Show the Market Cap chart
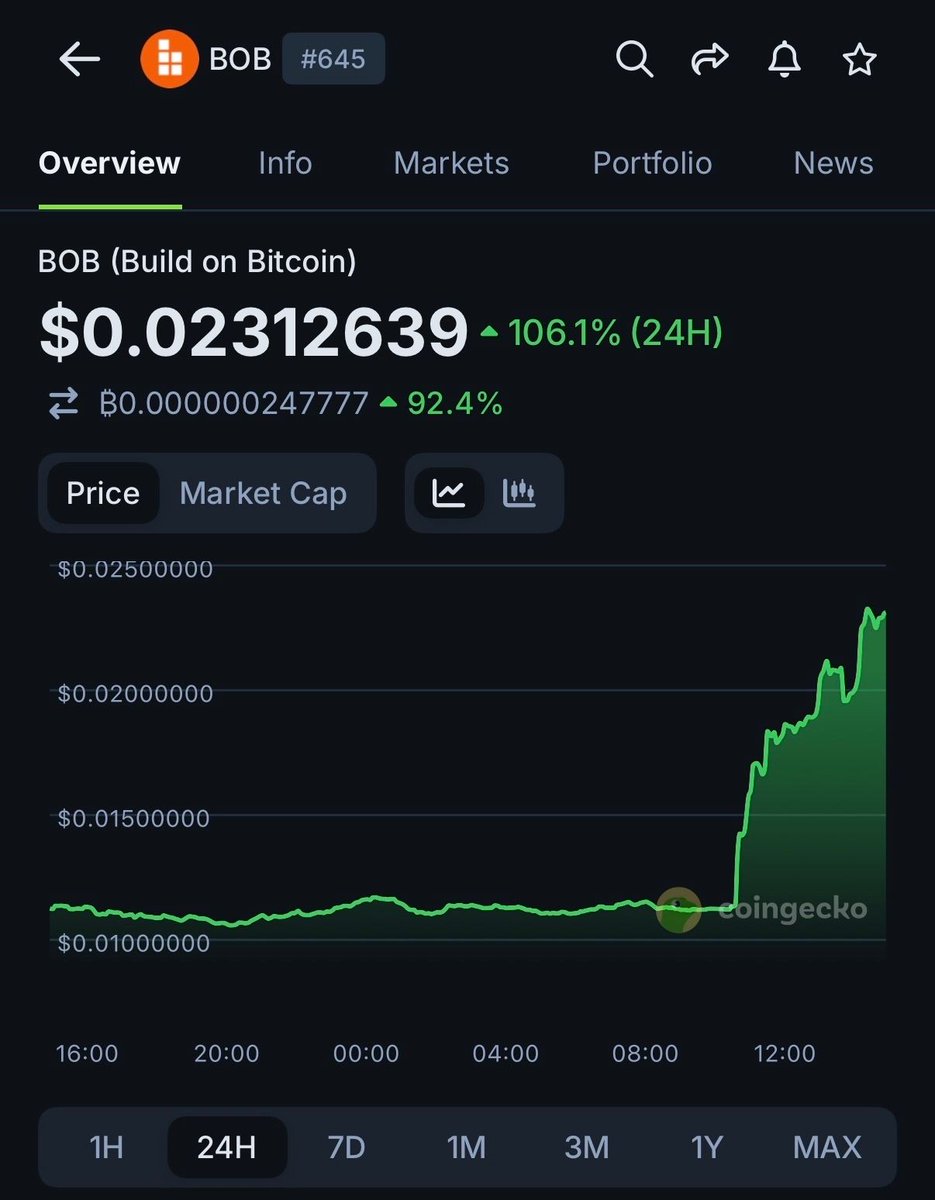Image resolution: width=935 pixels, height=1200 pixels. coord(263,493)
